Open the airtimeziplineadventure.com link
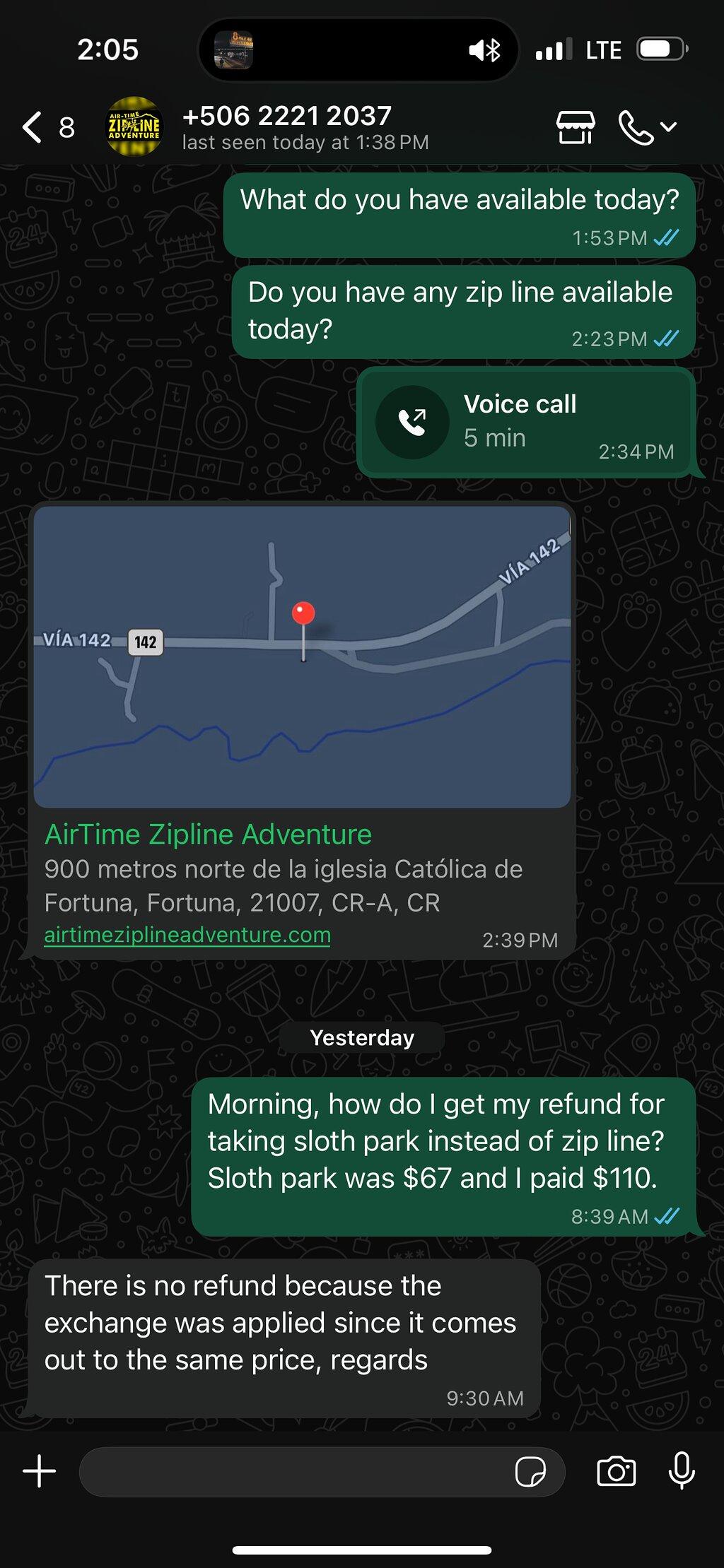Image resolution: width=724 pixels, height=1568 pixels. point(187,935)
